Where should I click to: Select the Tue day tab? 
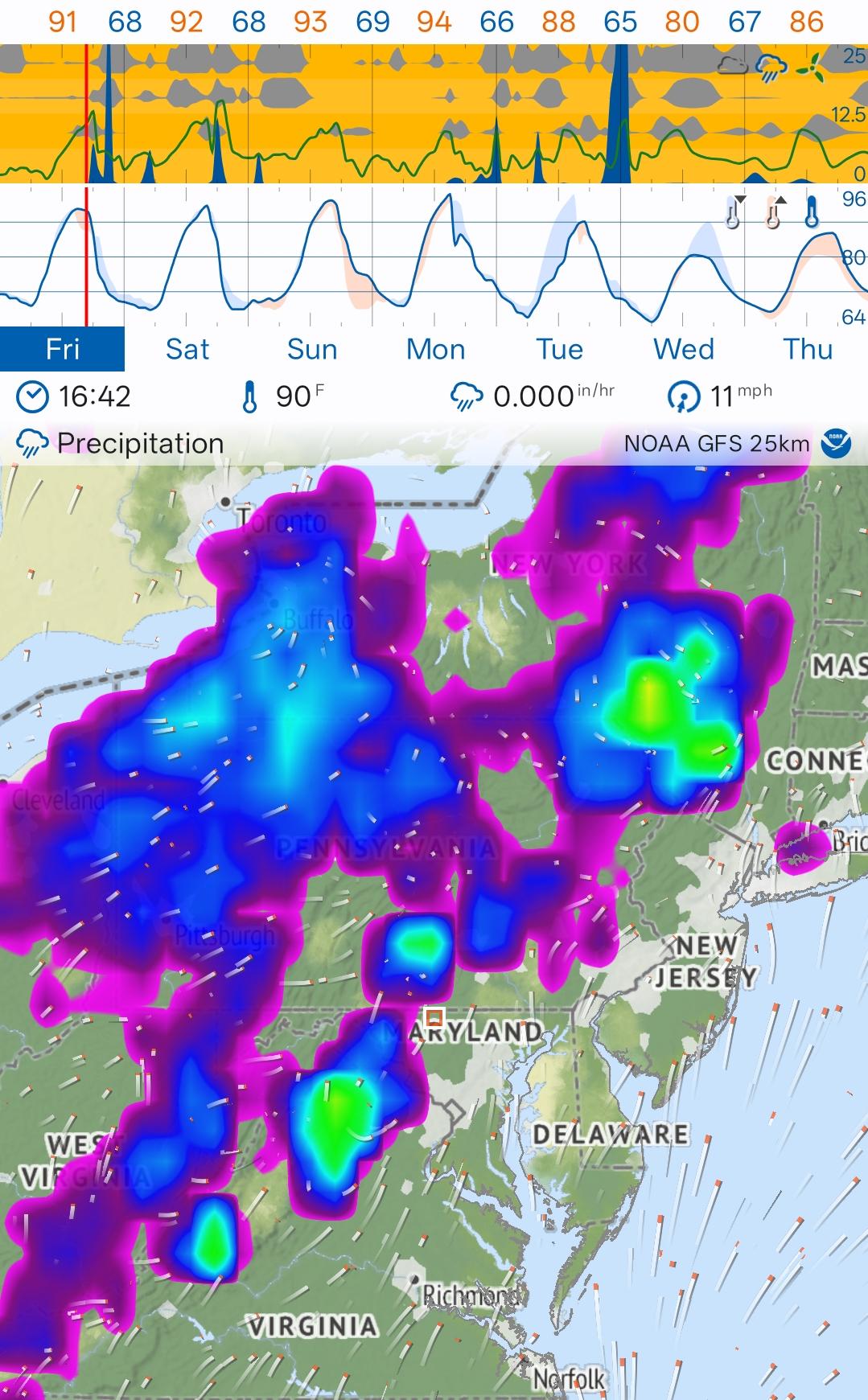tap(559, 349)
